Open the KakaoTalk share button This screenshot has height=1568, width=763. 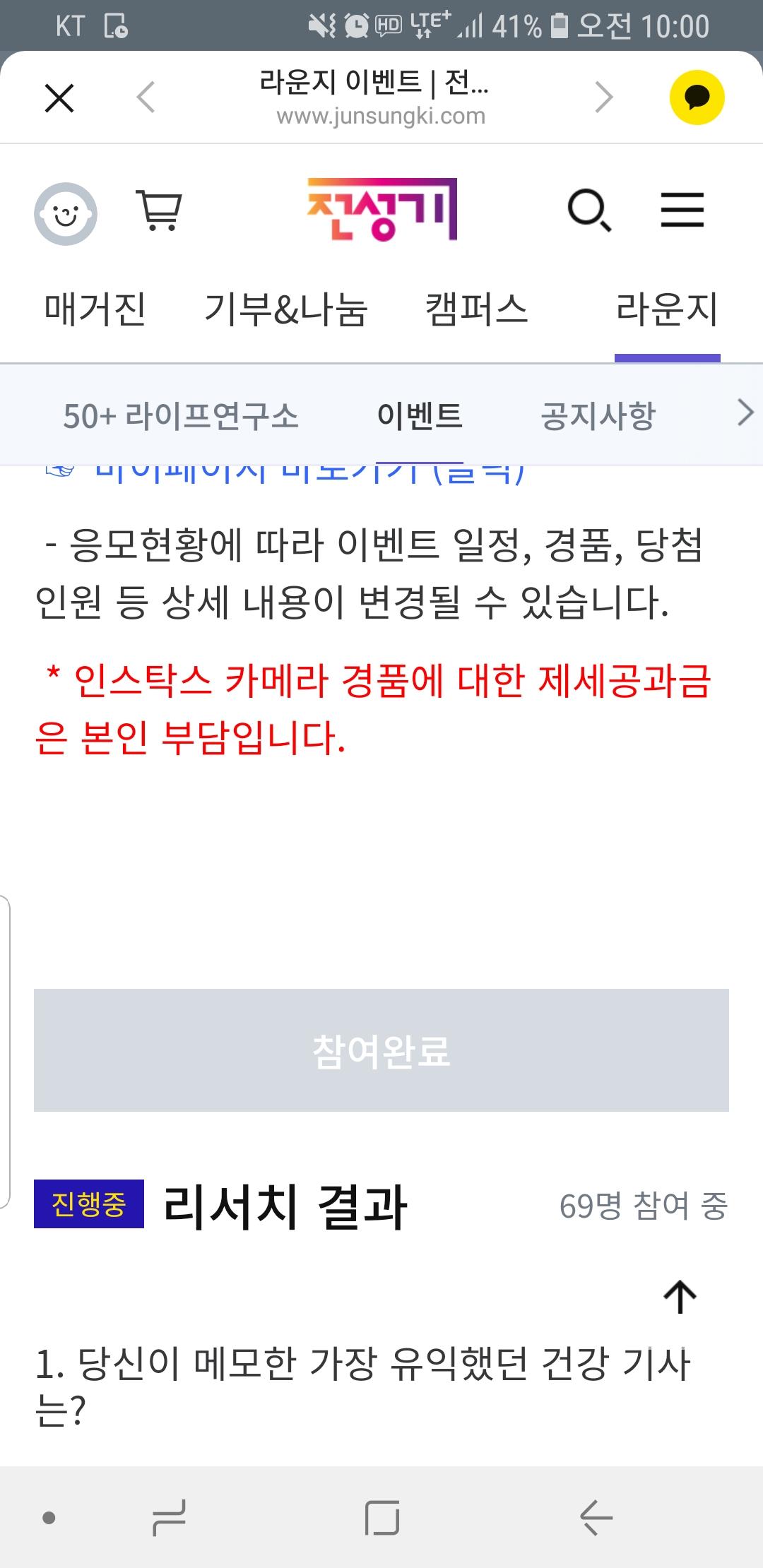pyautogui.click(x=697, y=97)
